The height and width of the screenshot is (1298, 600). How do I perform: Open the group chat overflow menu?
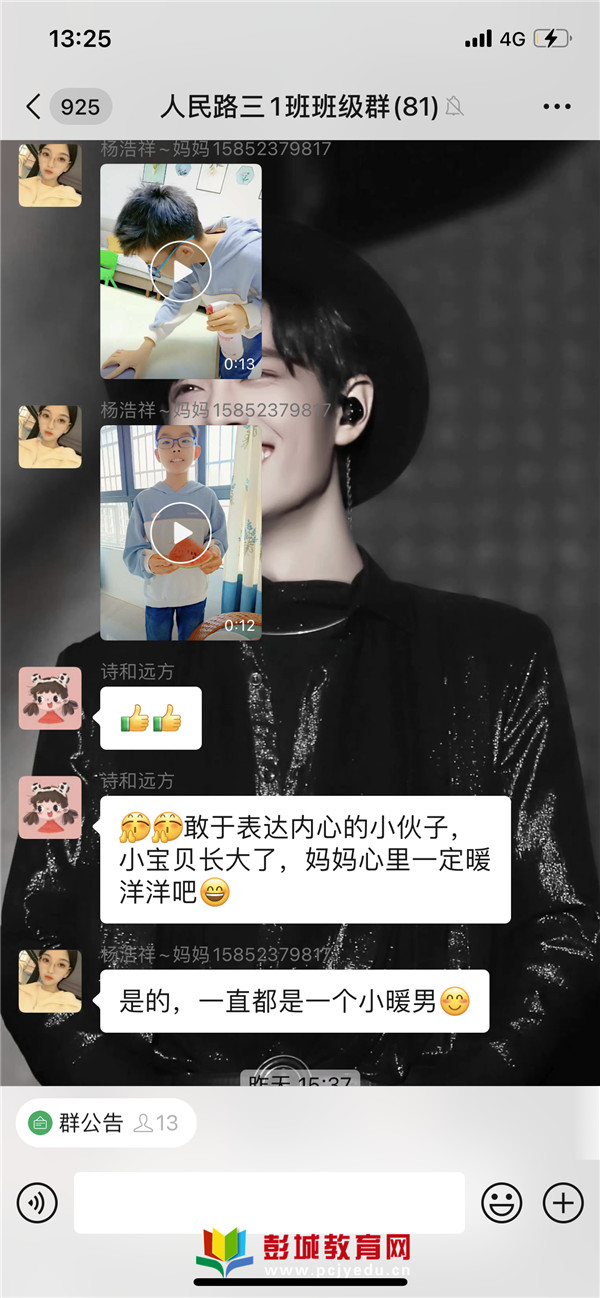(556, 107)
